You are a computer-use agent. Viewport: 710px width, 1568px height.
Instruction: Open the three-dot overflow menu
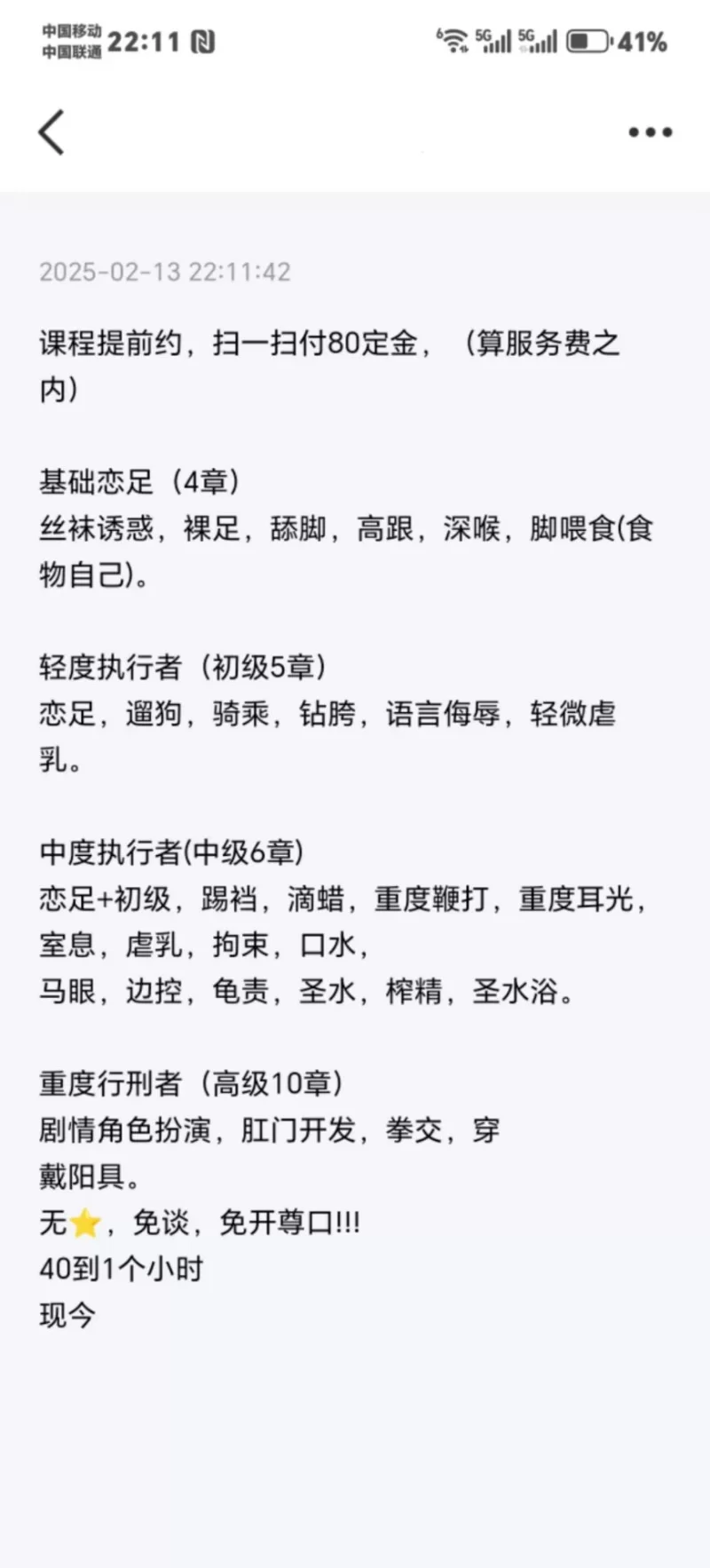(650, 132)
